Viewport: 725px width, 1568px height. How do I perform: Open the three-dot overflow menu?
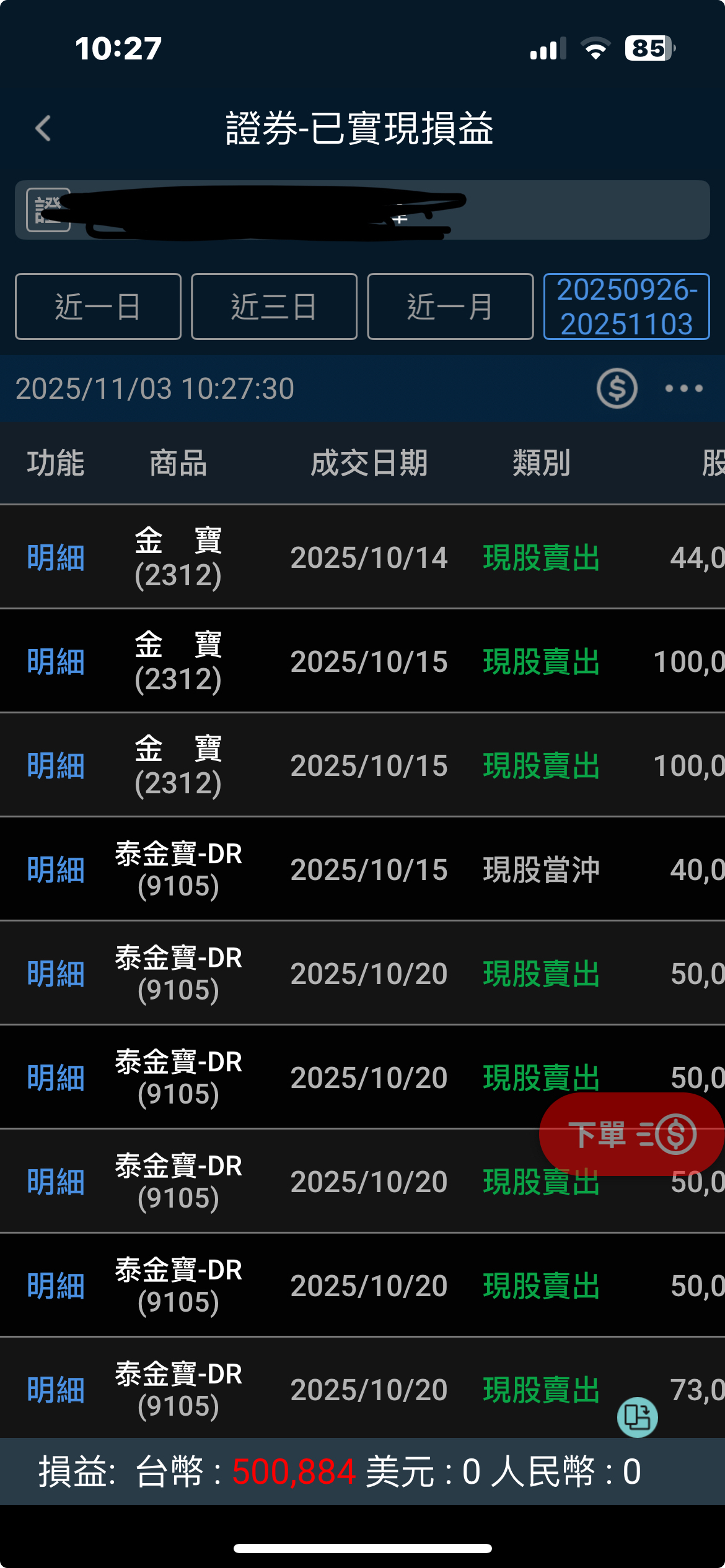[x=683, y=388]
